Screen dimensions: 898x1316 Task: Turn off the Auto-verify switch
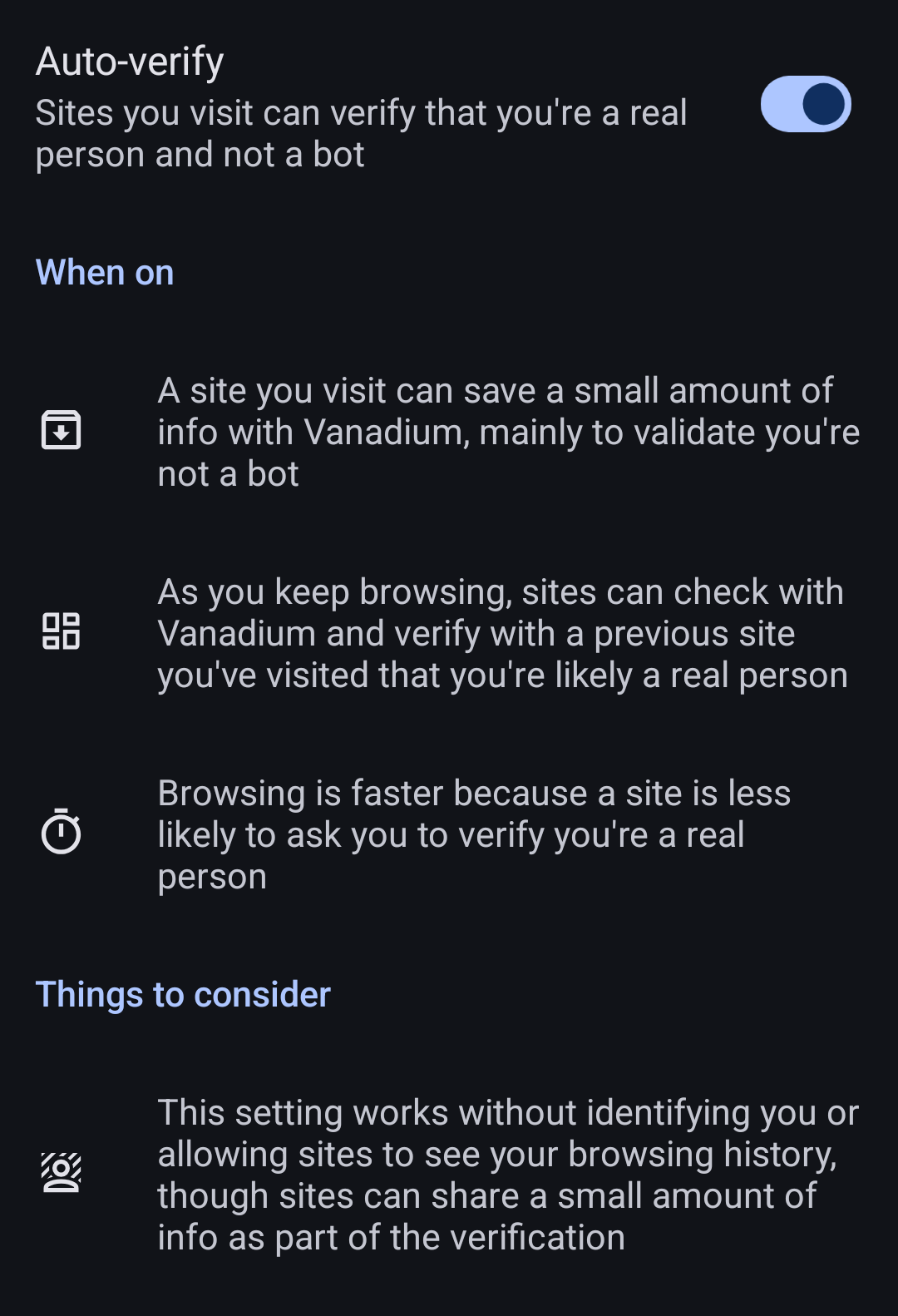pyautogui.click(x=805, y=105)
